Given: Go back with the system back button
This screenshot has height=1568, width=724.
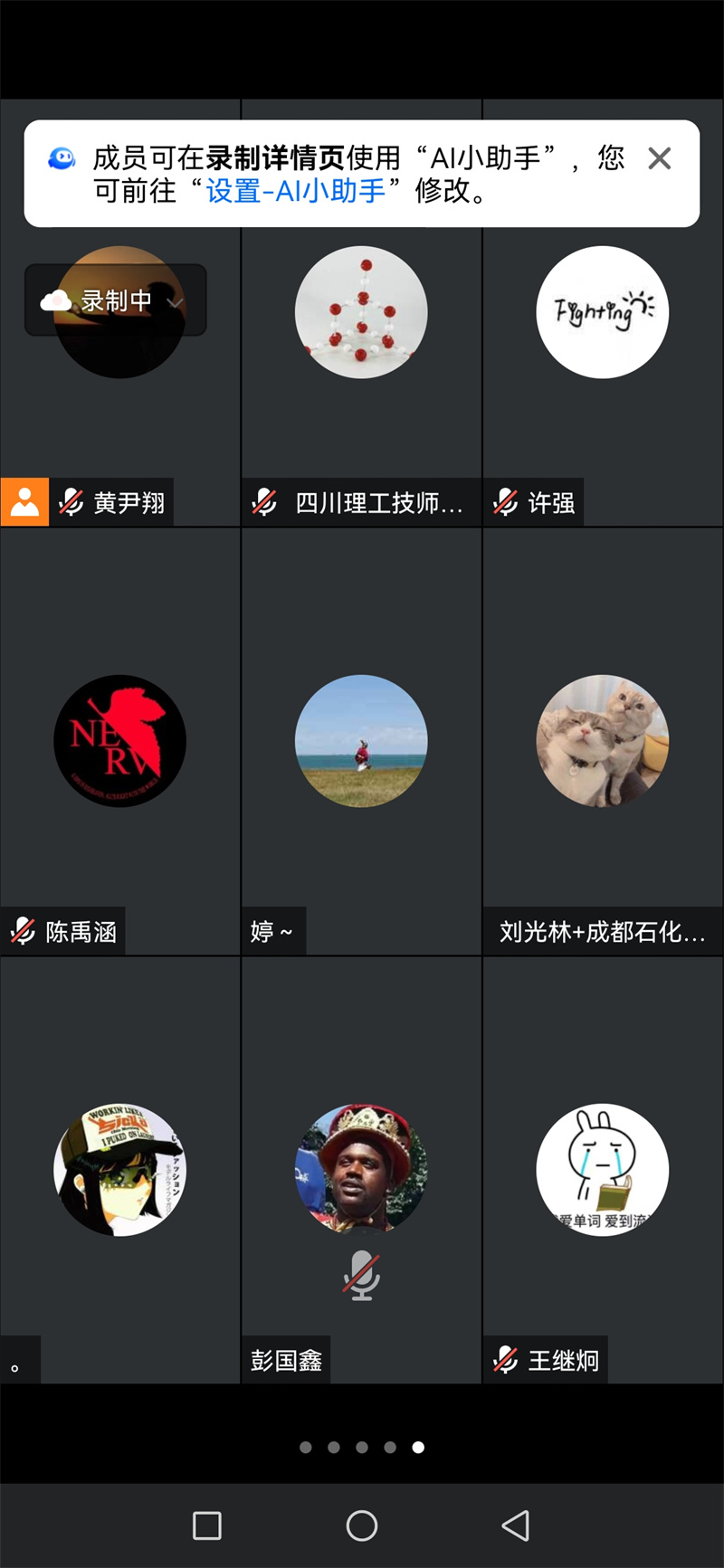Looking at the screenshot, I should click(516, 1525).
